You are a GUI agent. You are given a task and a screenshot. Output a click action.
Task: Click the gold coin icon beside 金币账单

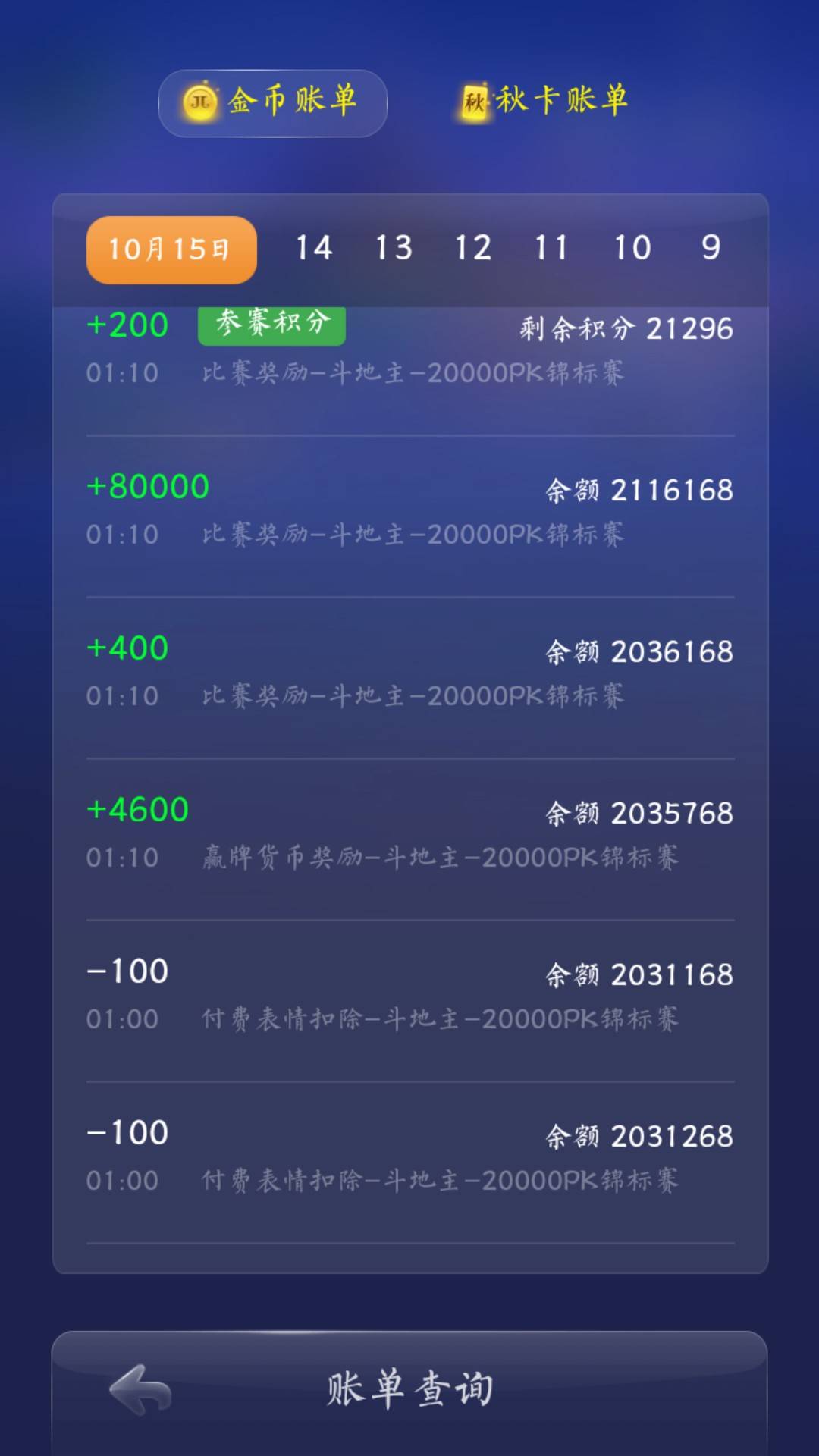pyautogui.click(x=199, y=104)
